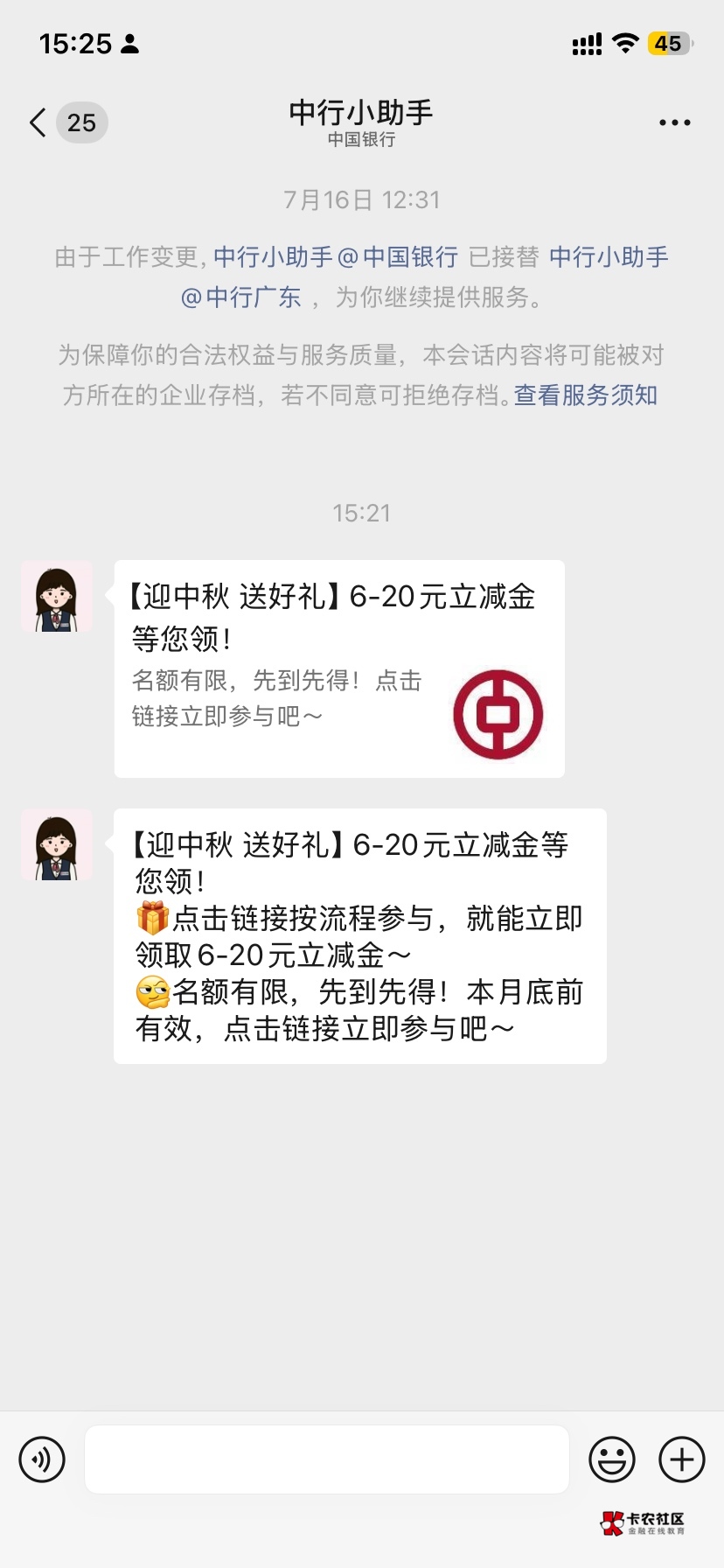The width and height of the screenshot is (724, 1568).
Task: Open 中行小助手@中国银行 profile link
Action: tap(336, 257)
